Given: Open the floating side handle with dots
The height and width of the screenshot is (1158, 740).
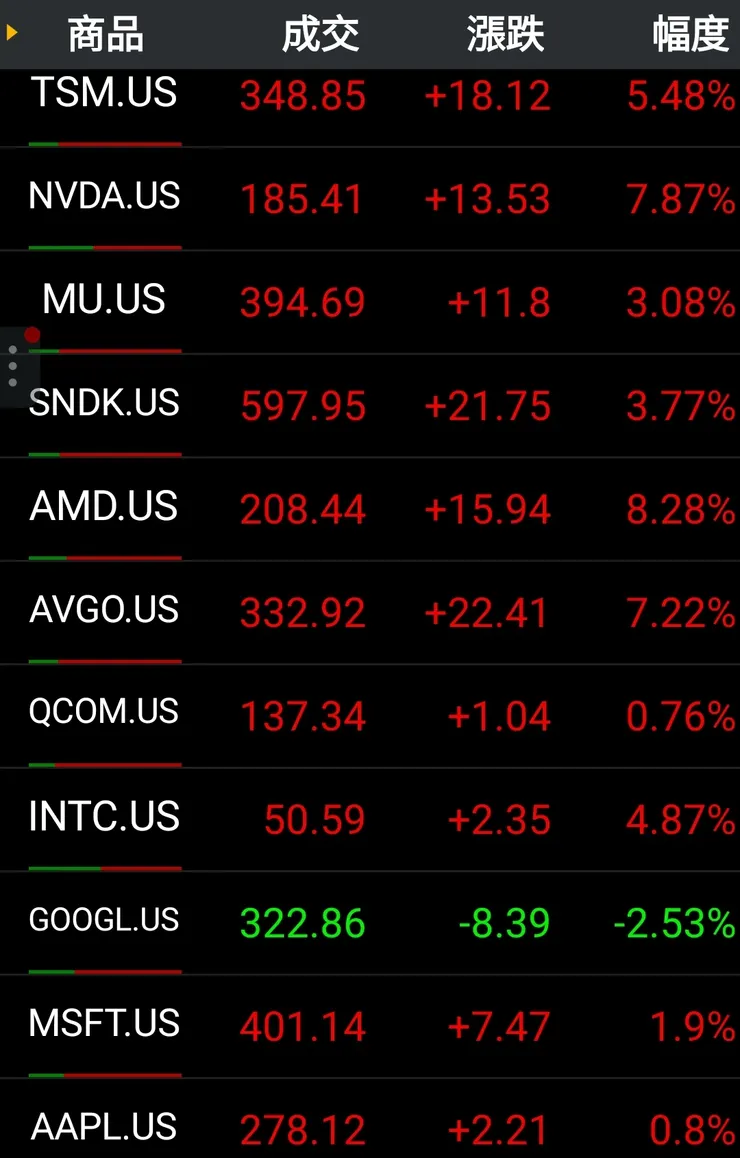Looking at the screenshot, I should click(x=14, y=367).
